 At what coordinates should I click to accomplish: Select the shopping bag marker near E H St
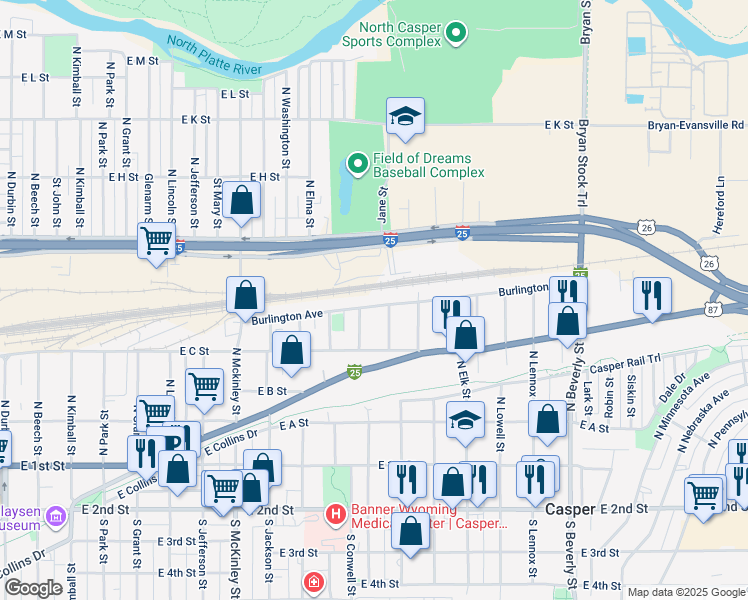pos(241,199)
